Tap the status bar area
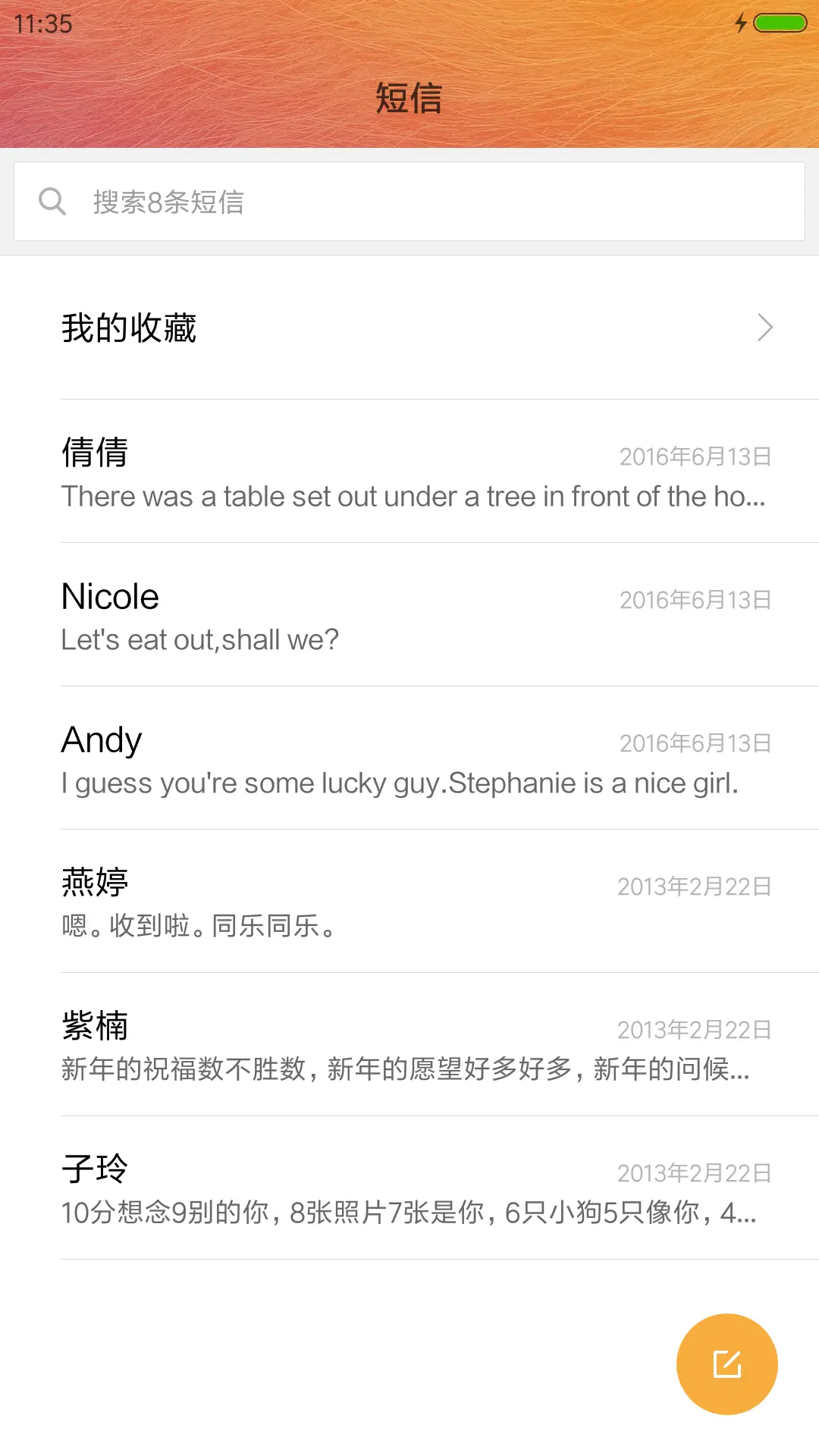Image resolution: width=819 pixels, height=1456 pixels. coord(409,24)
